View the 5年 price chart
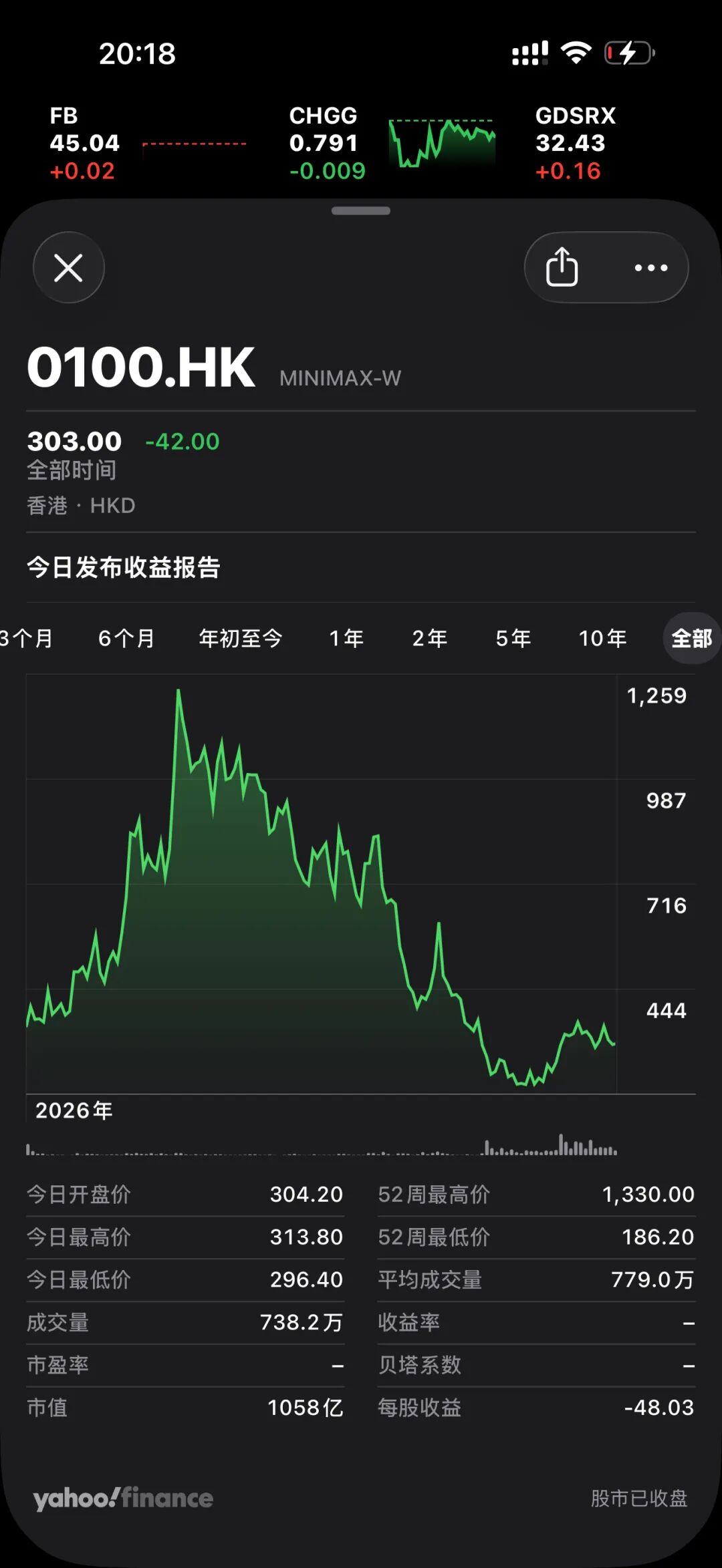This screenshot has height=1568, width=722. 513,639
